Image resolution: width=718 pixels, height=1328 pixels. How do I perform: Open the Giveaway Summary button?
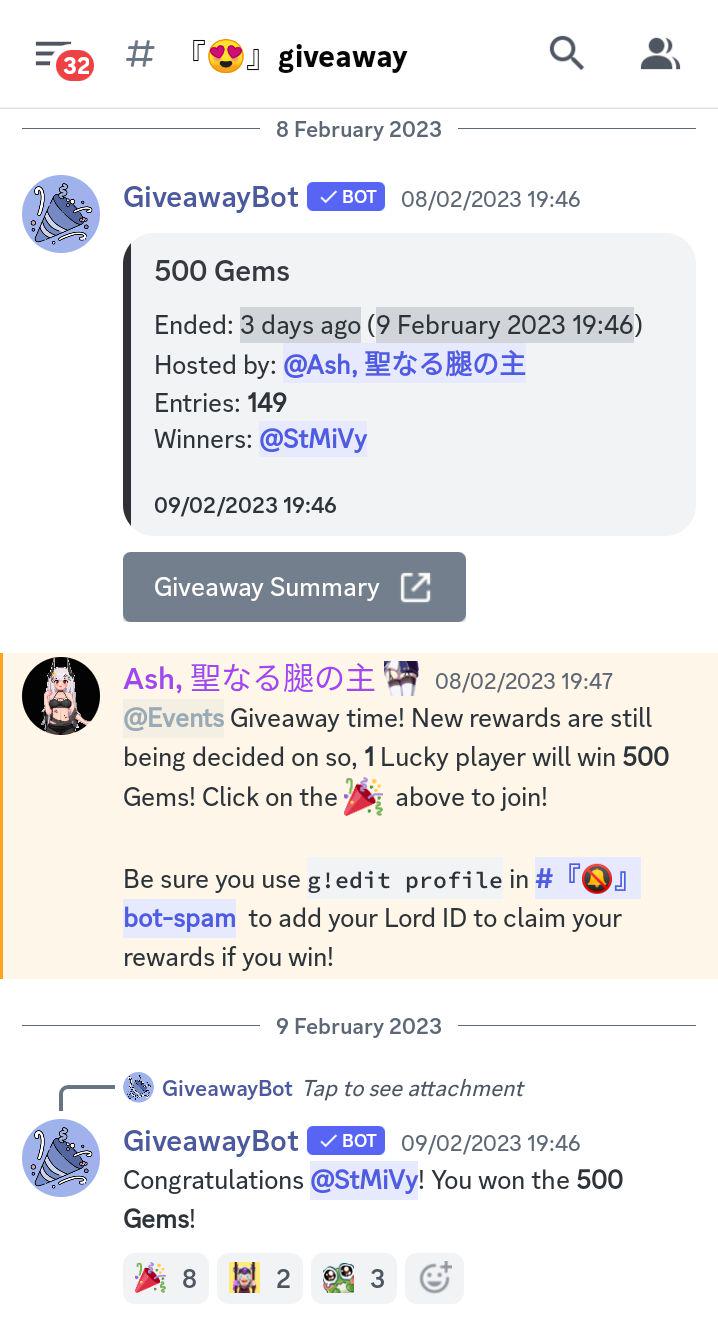pyautogui.click(x=294, y=587)
